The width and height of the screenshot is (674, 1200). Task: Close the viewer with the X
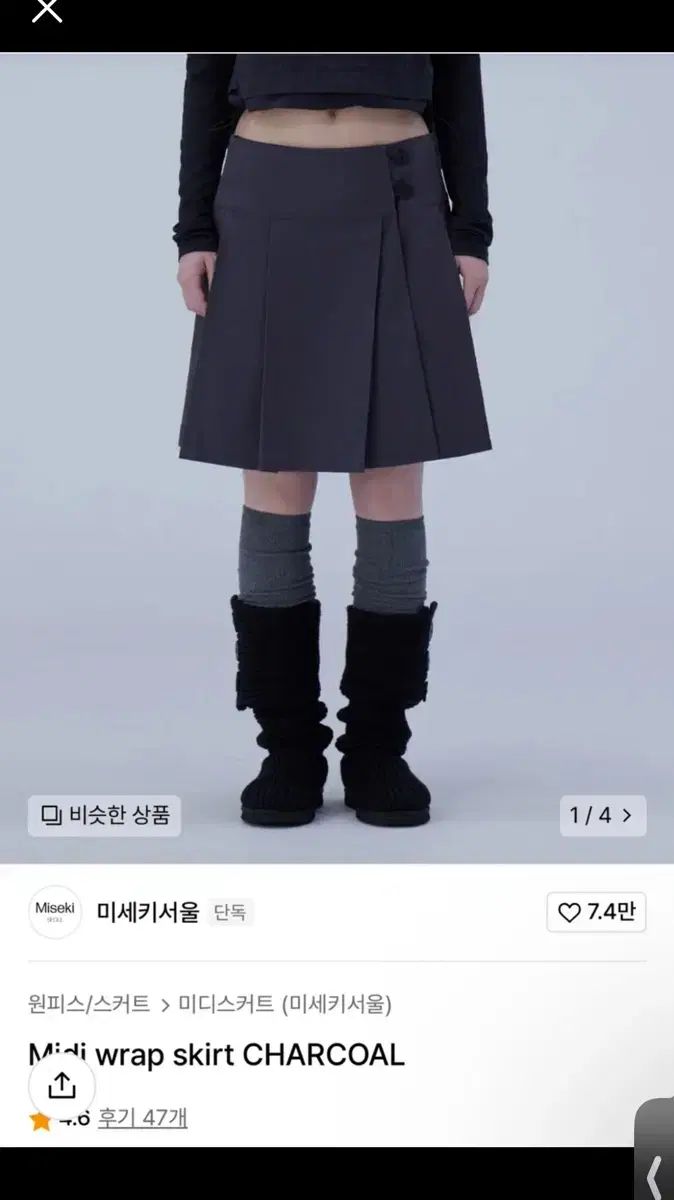point(47,12)
